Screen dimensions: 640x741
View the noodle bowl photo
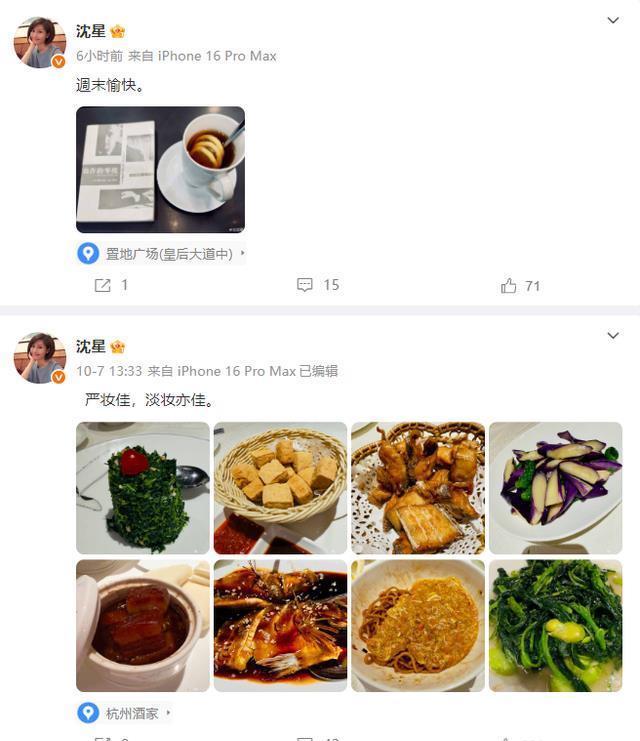click(x=418, y=625)
